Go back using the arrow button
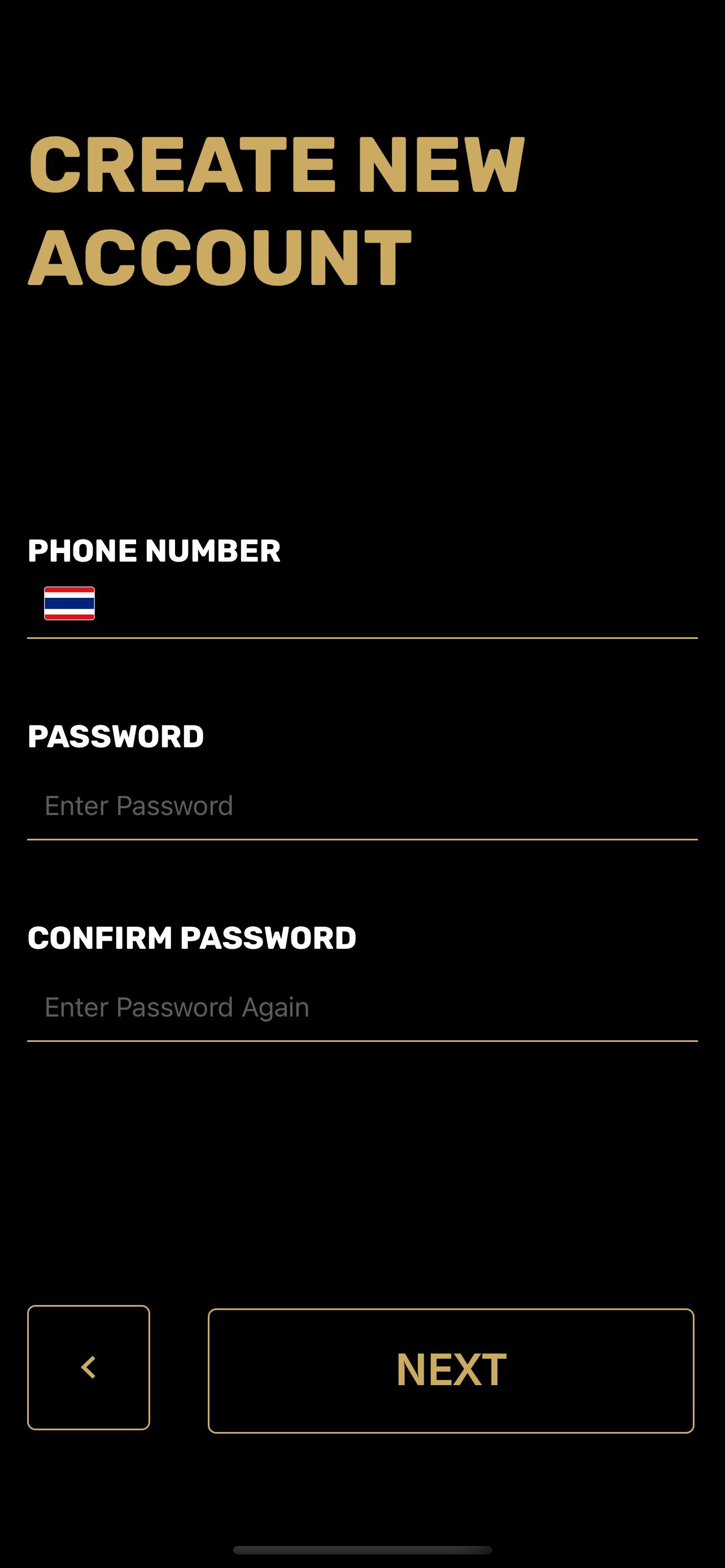This screenshot has width=725, height=1568. click(89, 1367)
